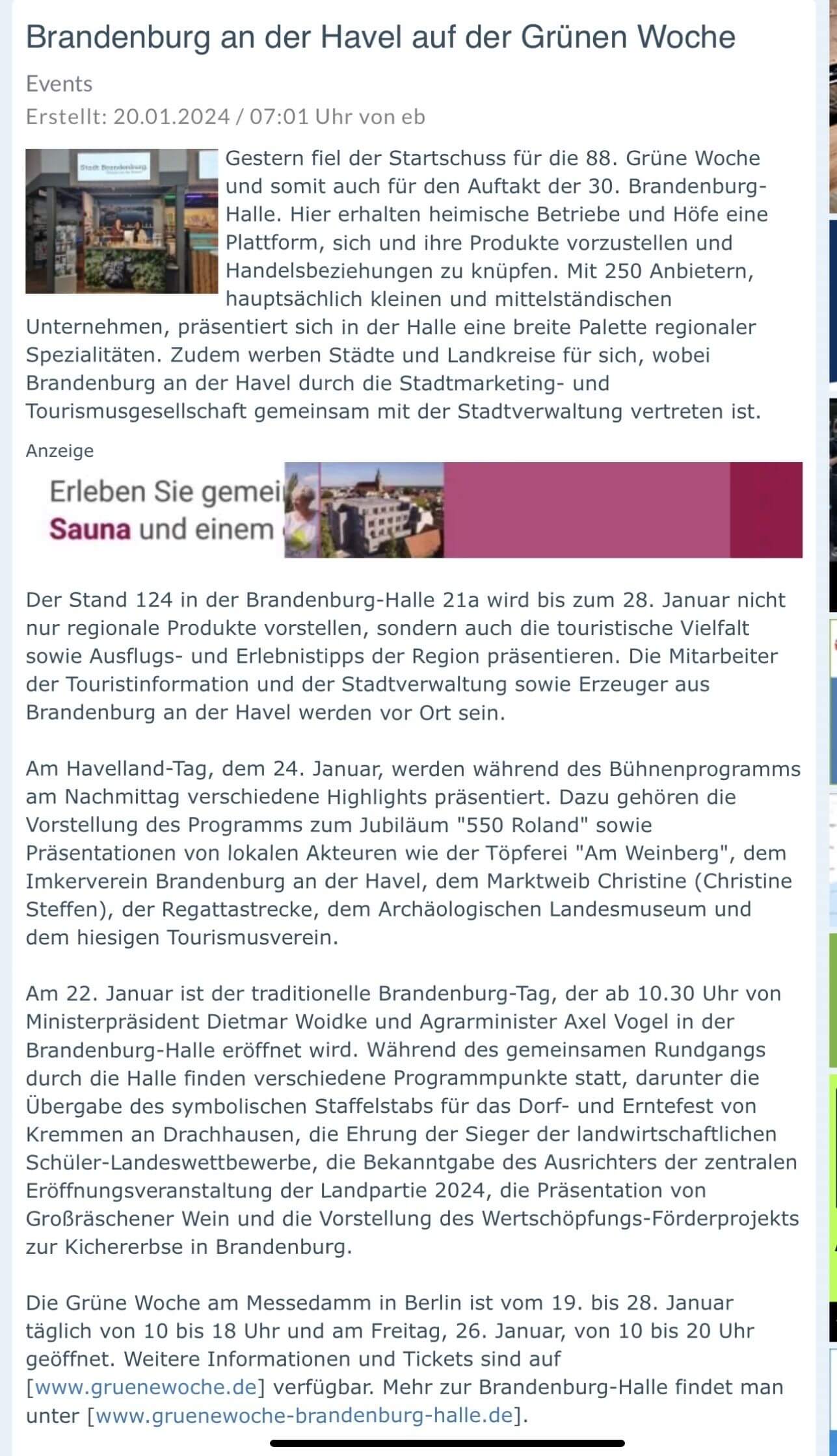Viewport: 837px width, 1456px height.
Task: Enlarge the Stadt Brandenburg stand photo
Action: (x=122, y=221)
